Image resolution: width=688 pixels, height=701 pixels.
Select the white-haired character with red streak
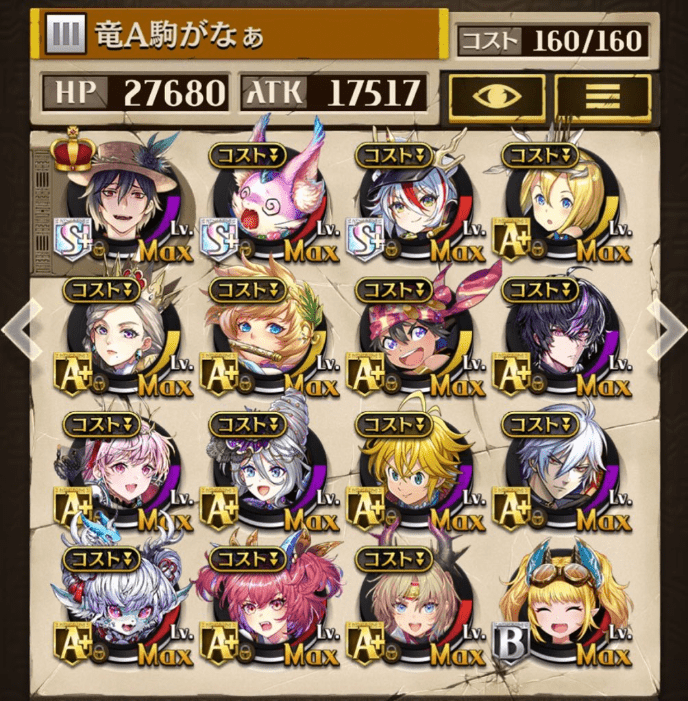point(410,205)
